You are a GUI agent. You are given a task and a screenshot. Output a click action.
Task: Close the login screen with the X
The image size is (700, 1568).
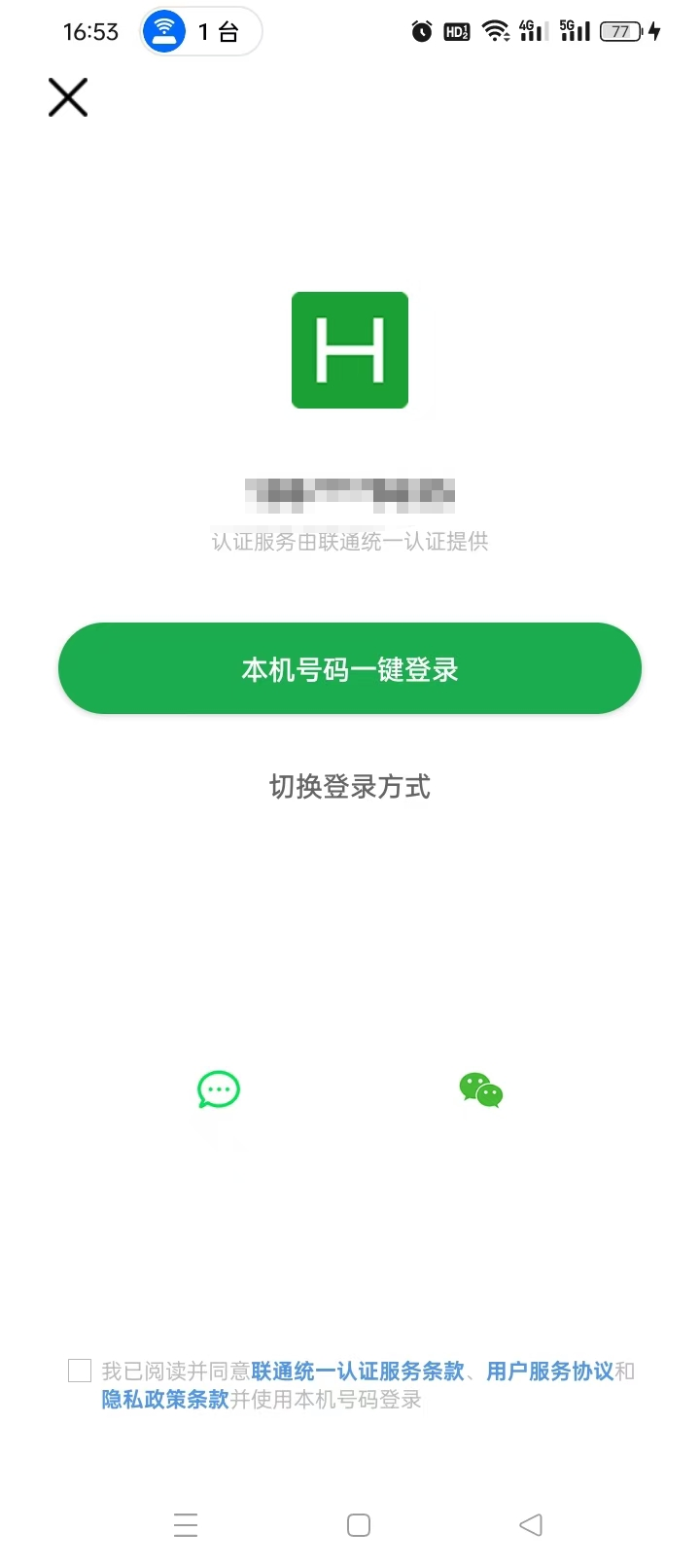click(x=68, y=97)
